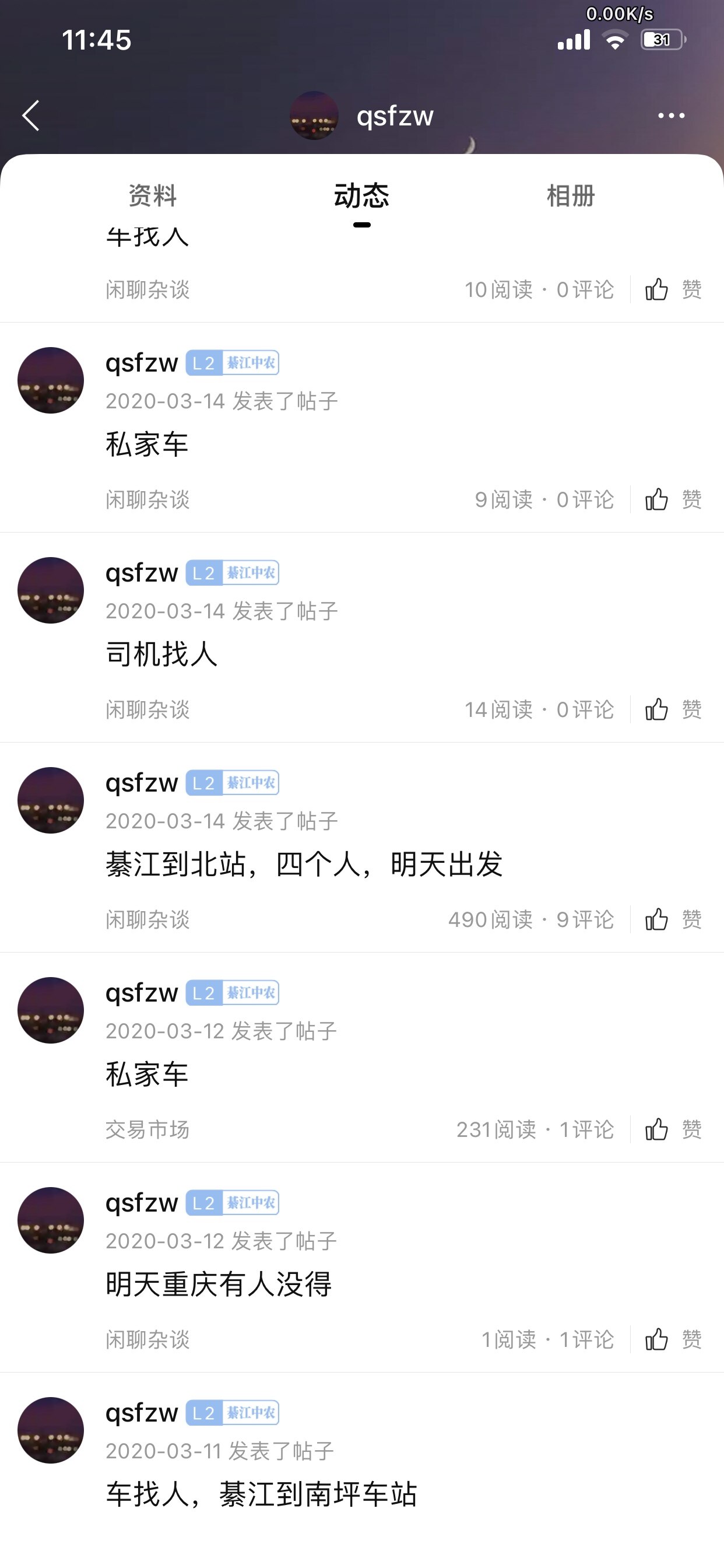Open 闲聊杂谈 category under 司机找人

tap(147, 710)
